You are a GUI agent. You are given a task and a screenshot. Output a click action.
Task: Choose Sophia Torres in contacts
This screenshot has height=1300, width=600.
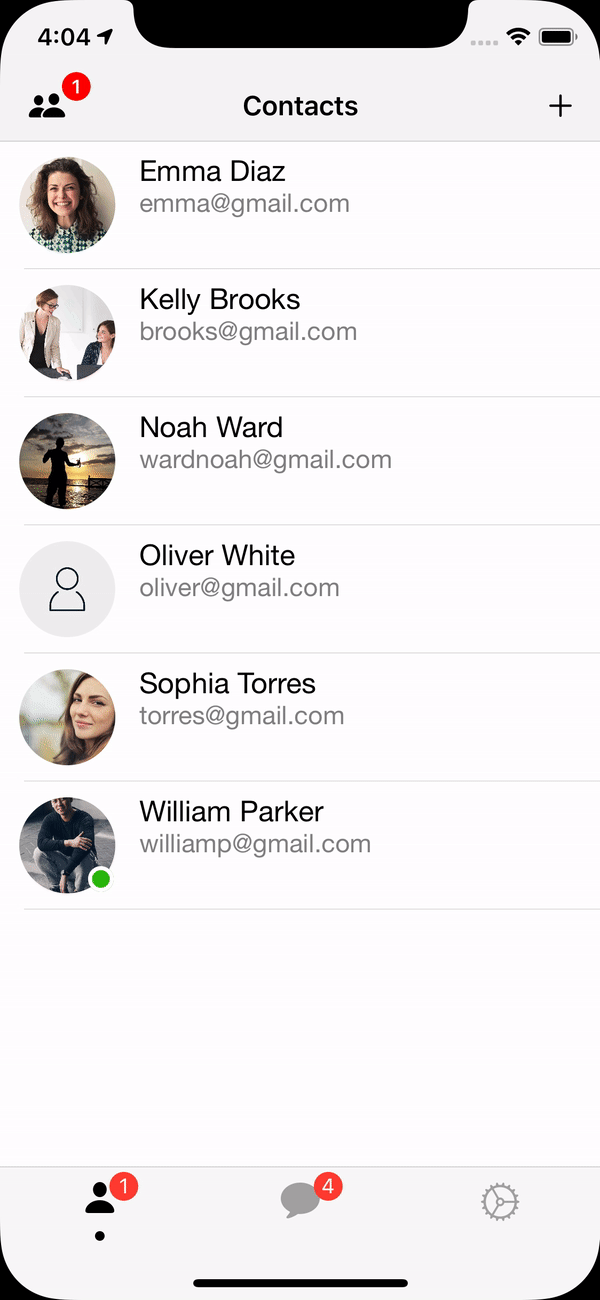click(x=300, y=717)
